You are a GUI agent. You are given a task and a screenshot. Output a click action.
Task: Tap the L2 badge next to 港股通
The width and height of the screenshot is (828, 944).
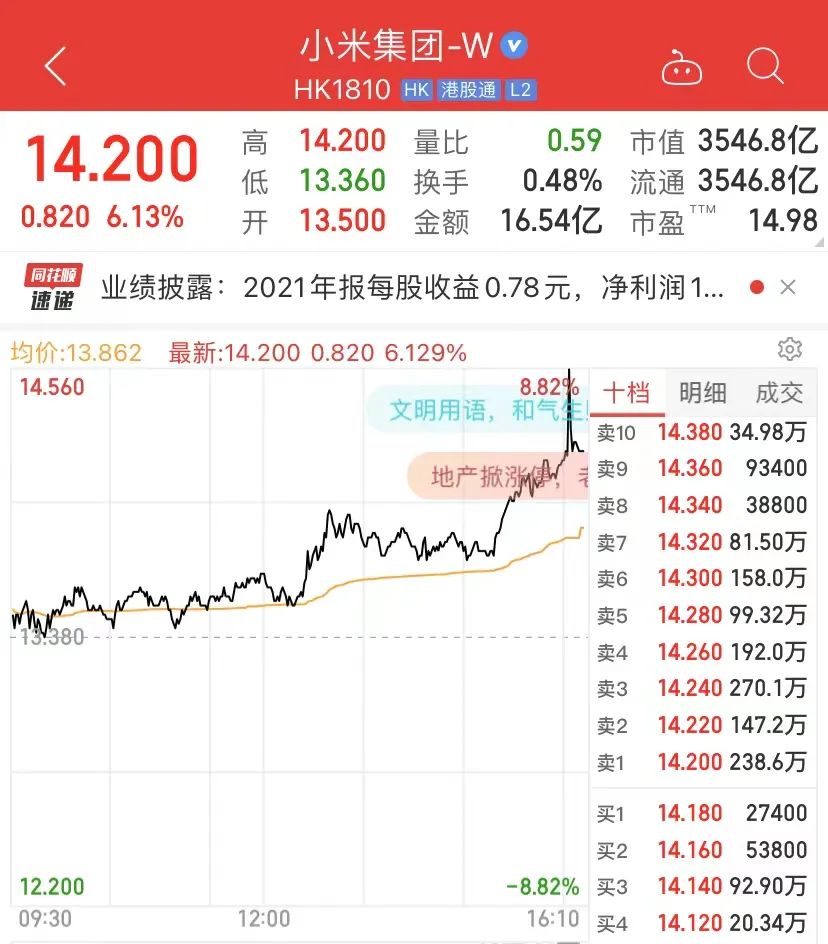click(523, 89)
